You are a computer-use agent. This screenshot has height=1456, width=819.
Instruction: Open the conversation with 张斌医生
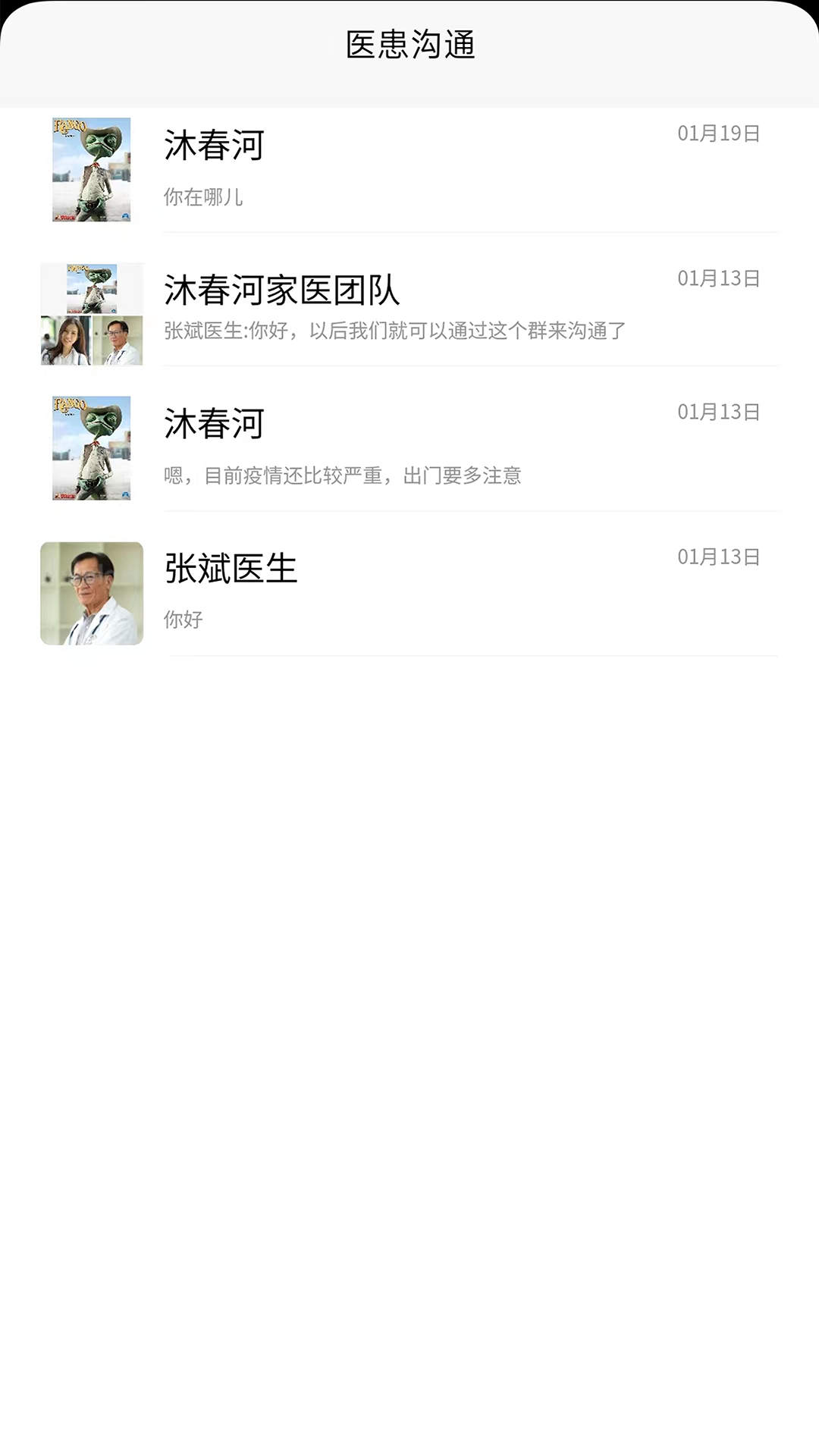(x=409, y=592)
